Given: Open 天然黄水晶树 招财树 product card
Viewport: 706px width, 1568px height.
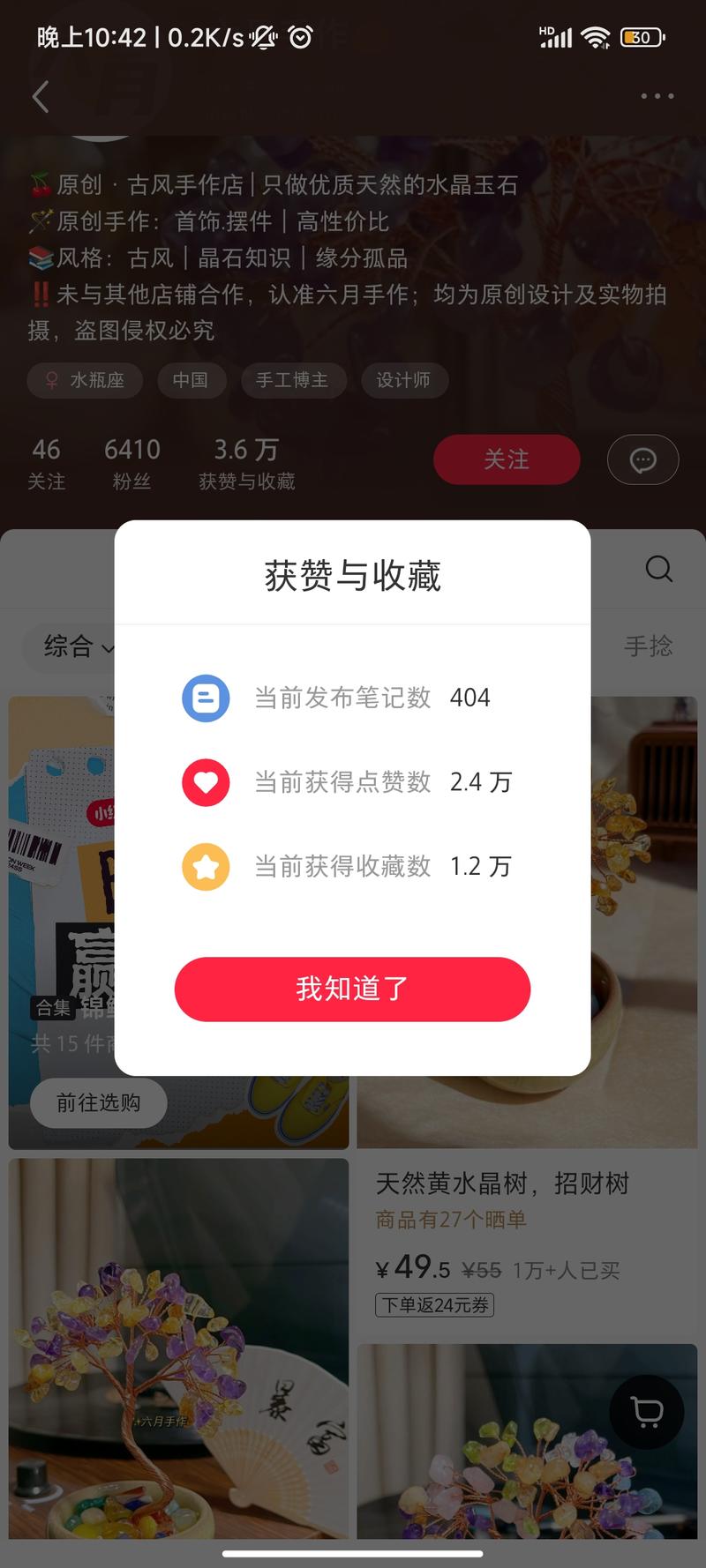Looking at the screenshot, I should coord(501,1183).
